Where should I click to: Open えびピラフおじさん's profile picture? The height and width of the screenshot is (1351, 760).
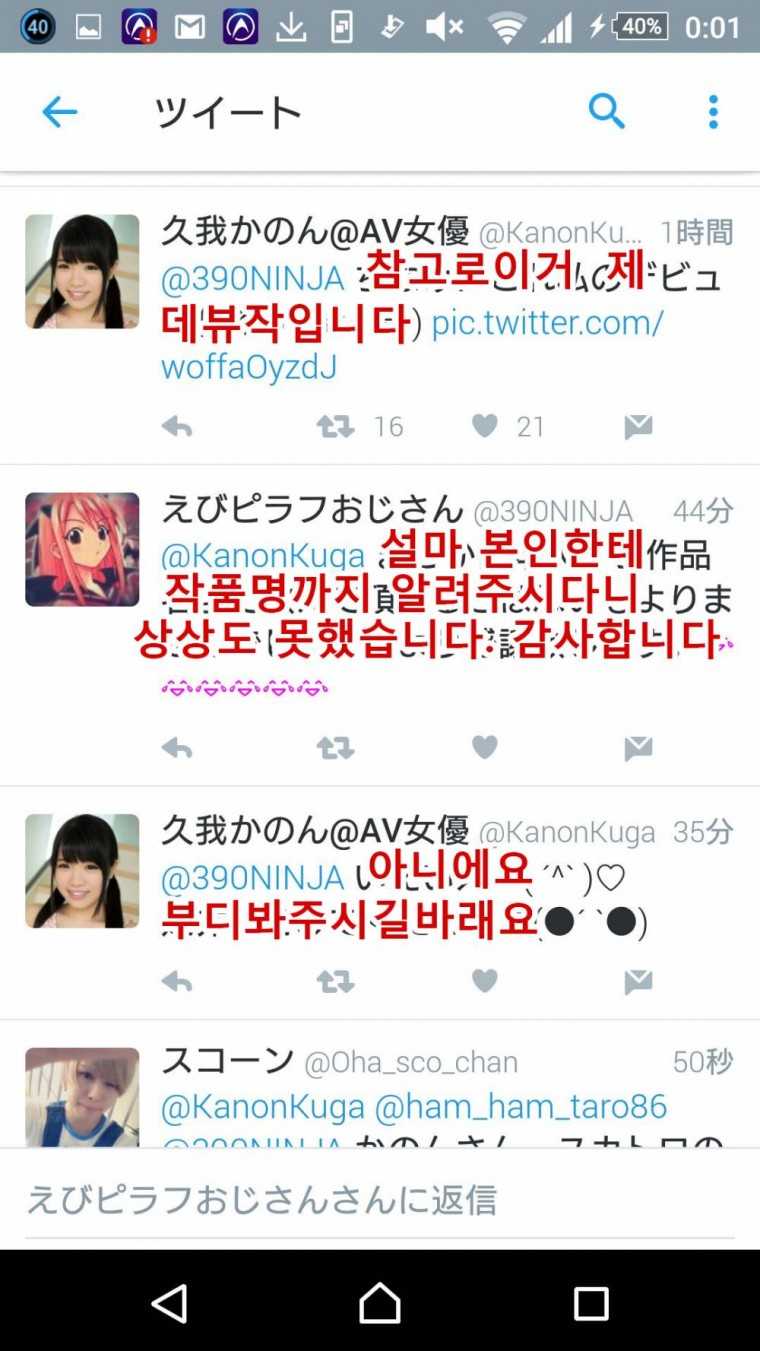(82, 549)
